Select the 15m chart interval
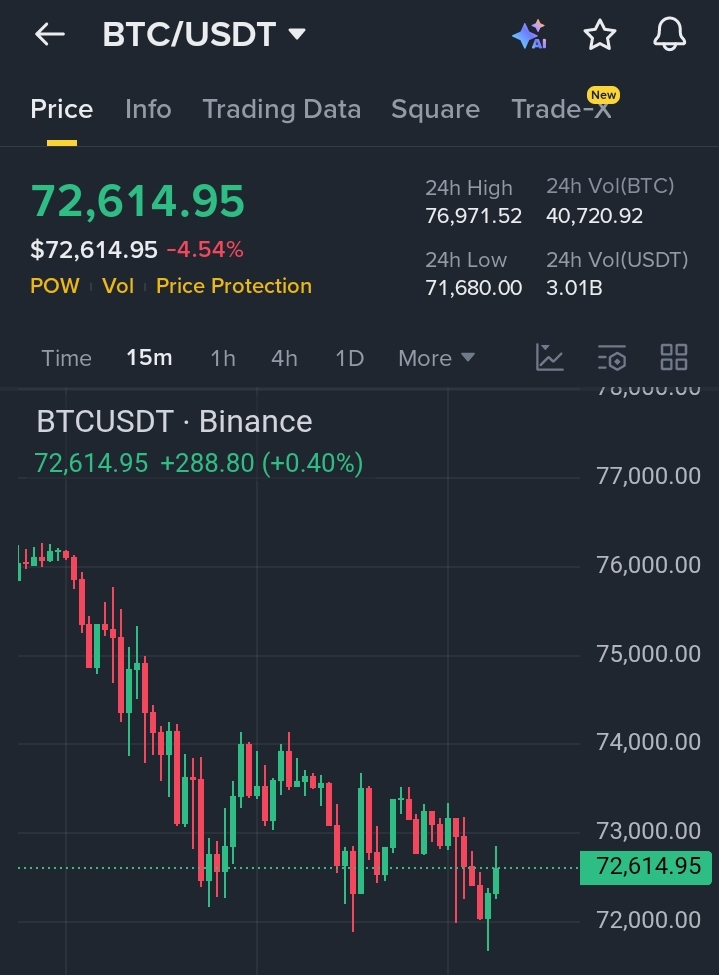This screenshot has height=975, width=719. point(149,358)
